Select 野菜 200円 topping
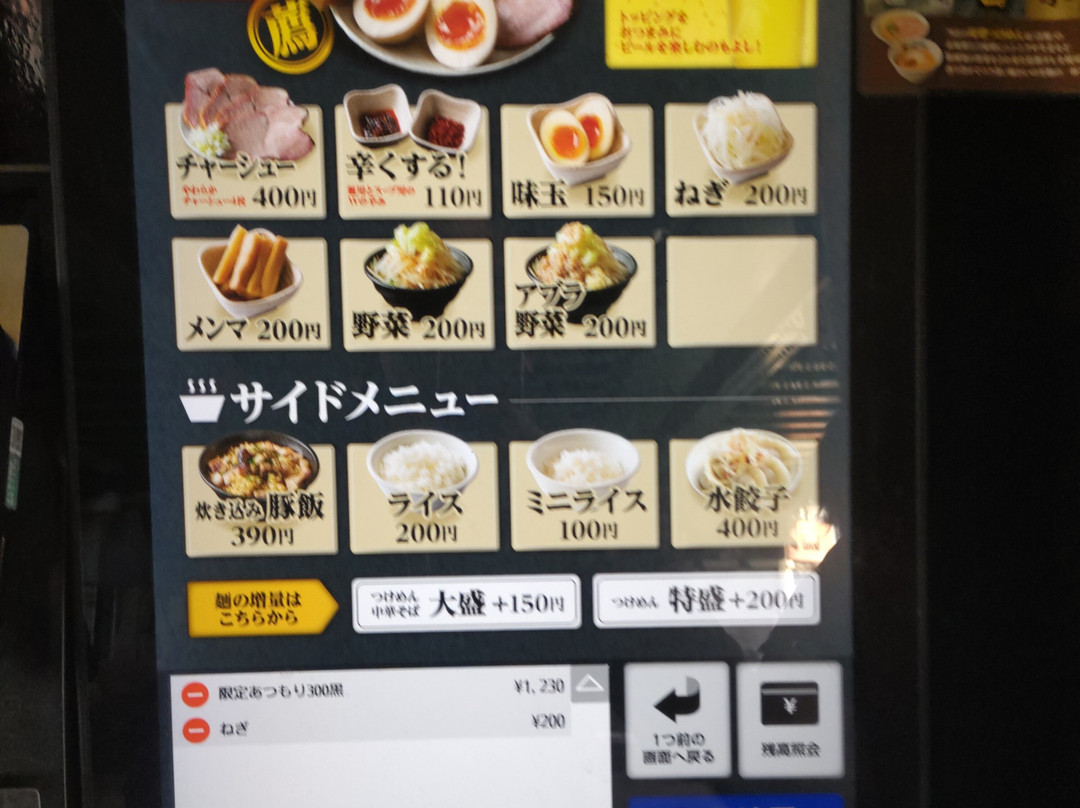1080x808 pixels. (x=418, y=293)
